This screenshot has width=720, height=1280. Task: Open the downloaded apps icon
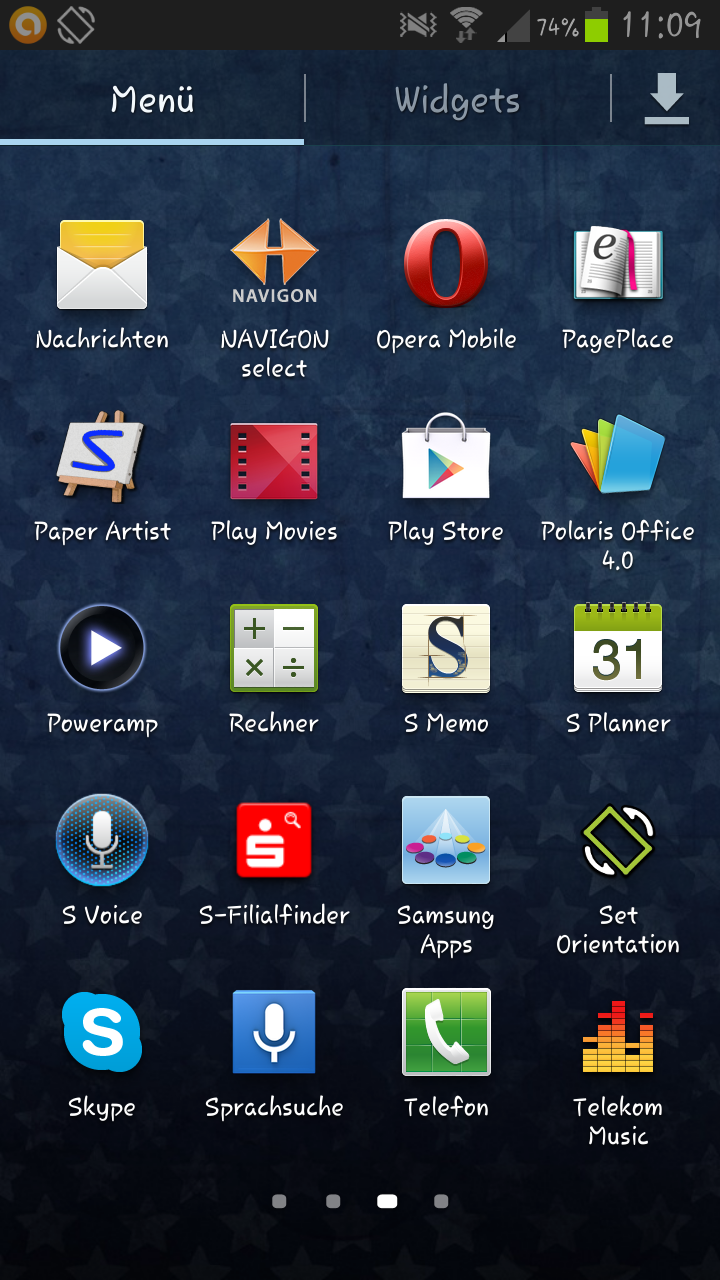coord(666,100)
